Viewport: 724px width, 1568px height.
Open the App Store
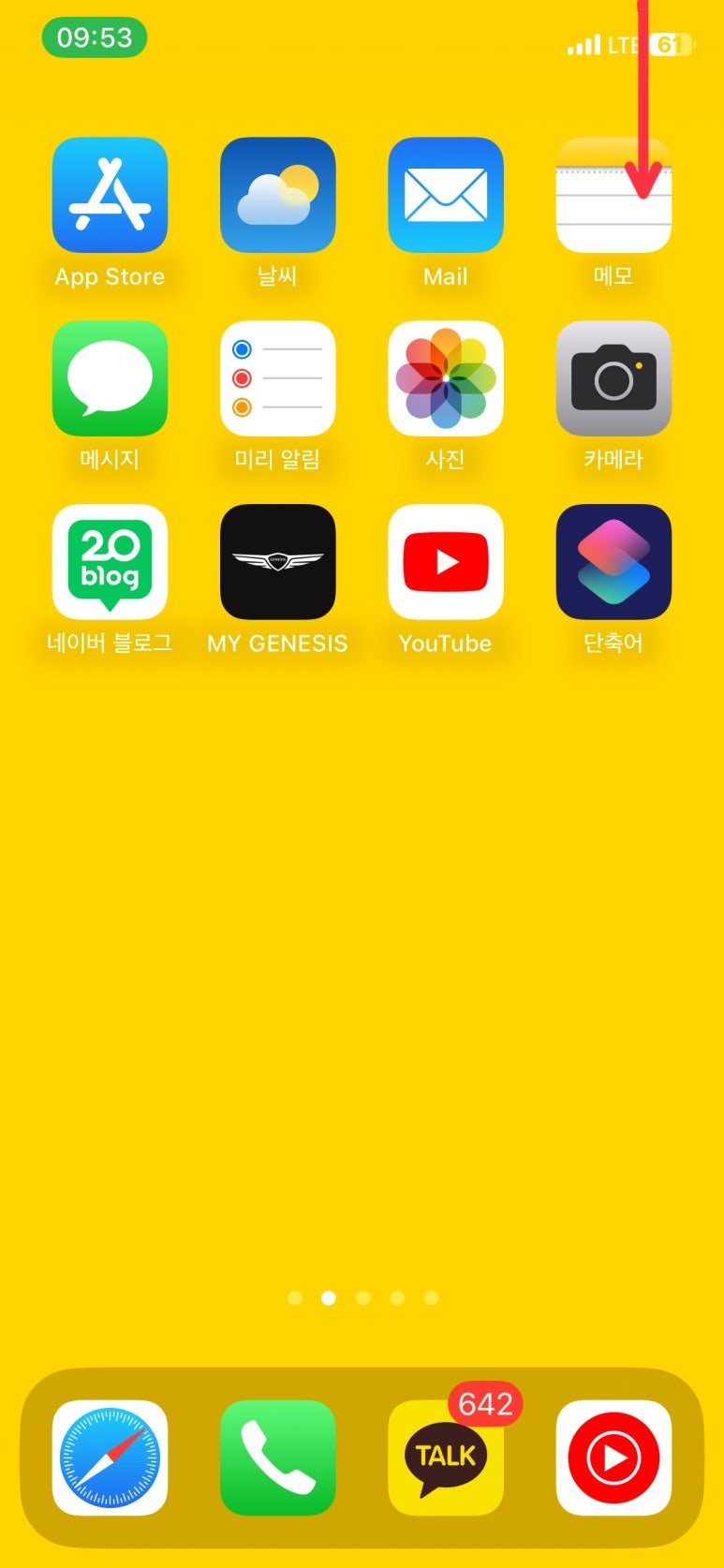tap(110, 194)
